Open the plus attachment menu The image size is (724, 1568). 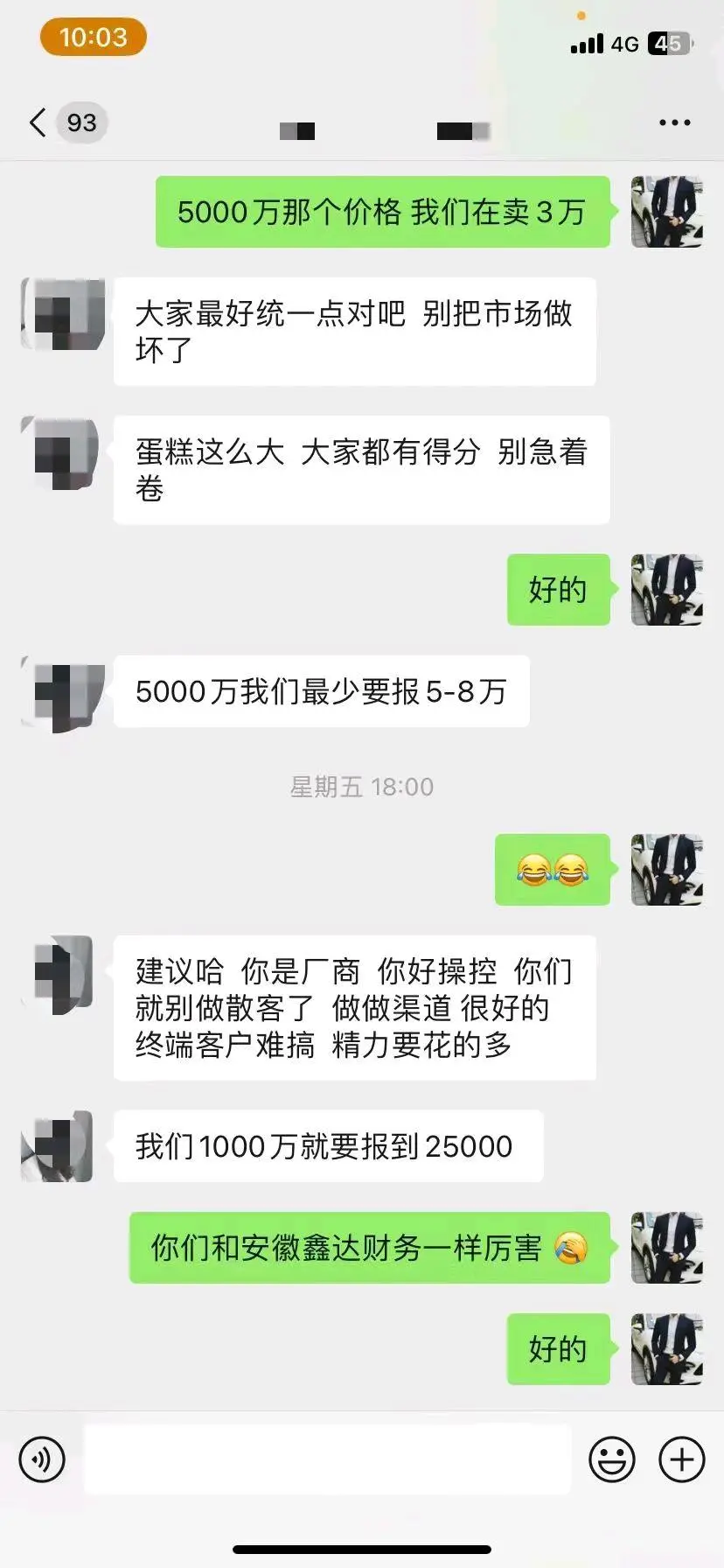pyautogui.click(x=680, y=1459)
